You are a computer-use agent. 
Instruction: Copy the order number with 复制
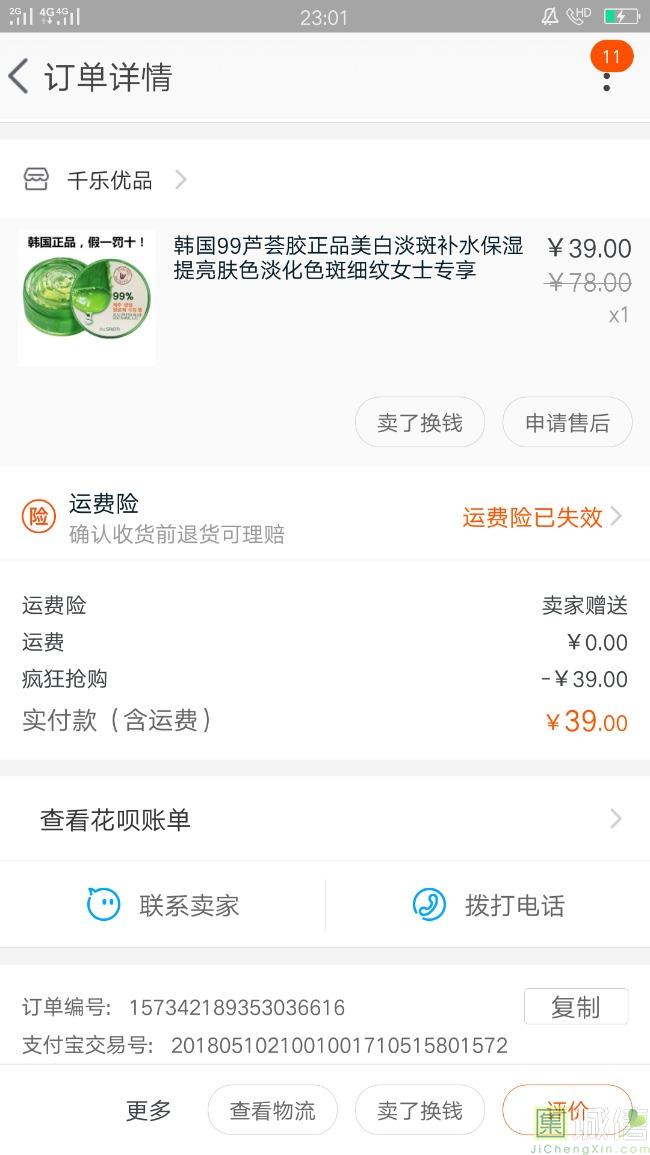pos(575,1007)
